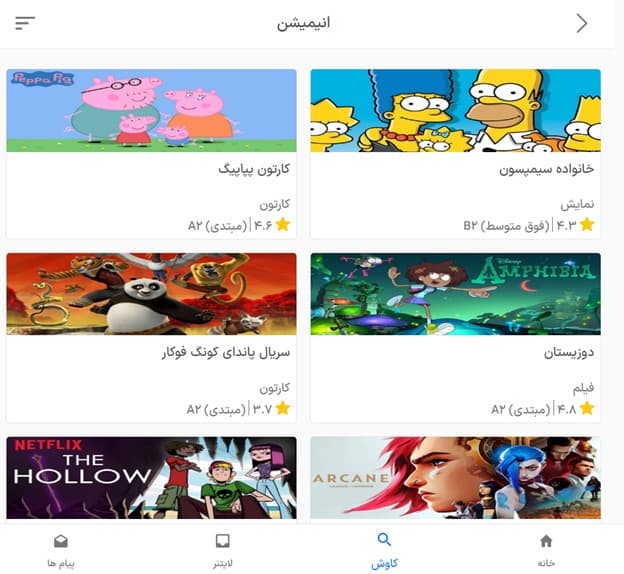Open The Hollow Netflix card
This screenshot has height=574, width=624.
151,477
